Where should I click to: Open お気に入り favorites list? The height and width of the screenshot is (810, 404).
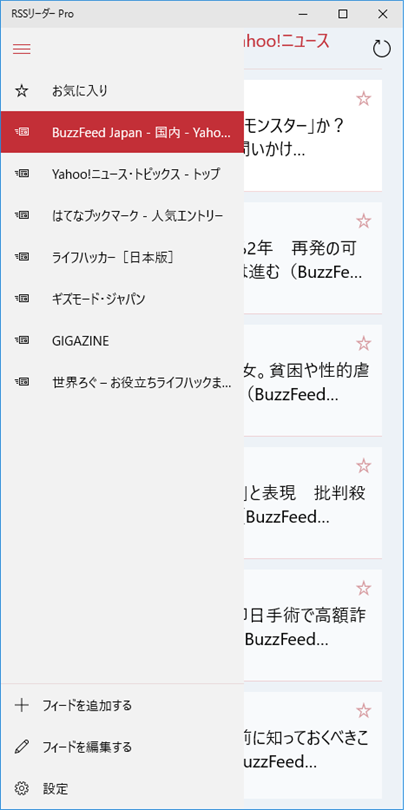[x=122, y=91]
